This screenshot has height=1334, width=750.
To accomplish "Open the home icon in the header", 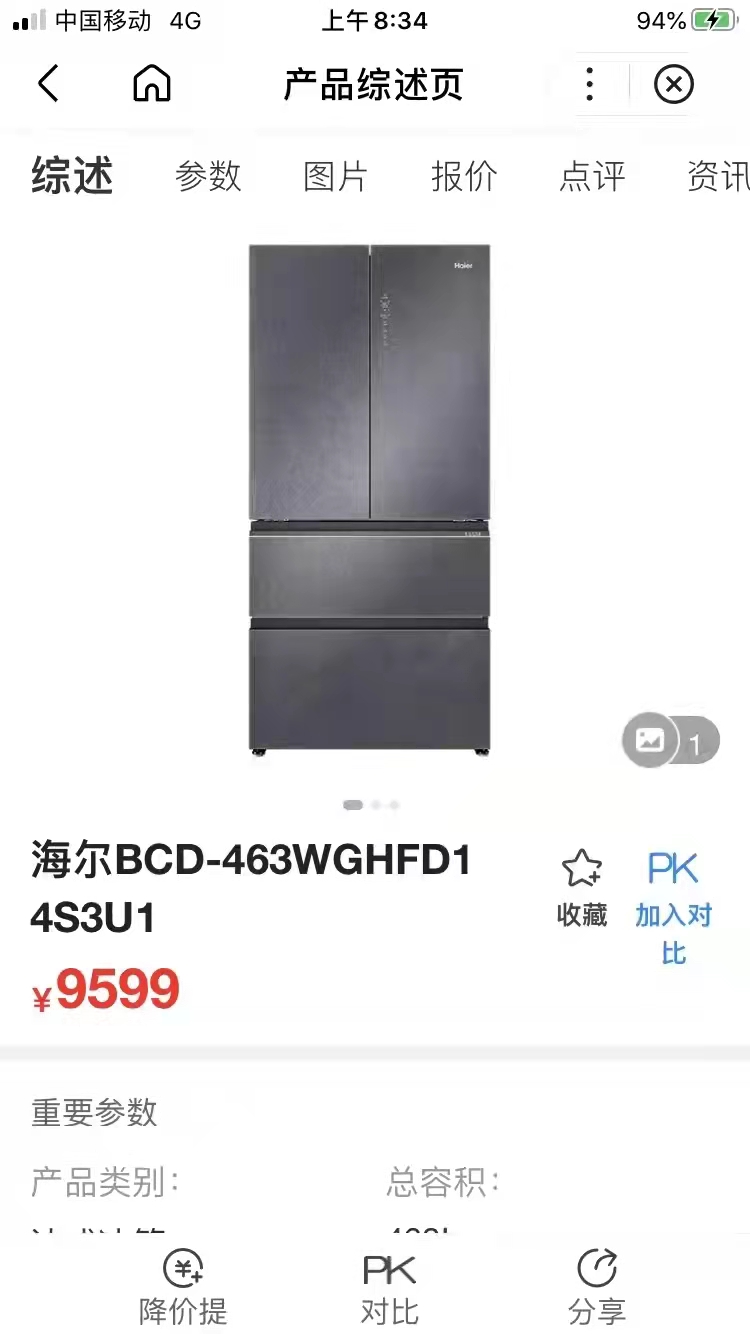I will (152, 84).
